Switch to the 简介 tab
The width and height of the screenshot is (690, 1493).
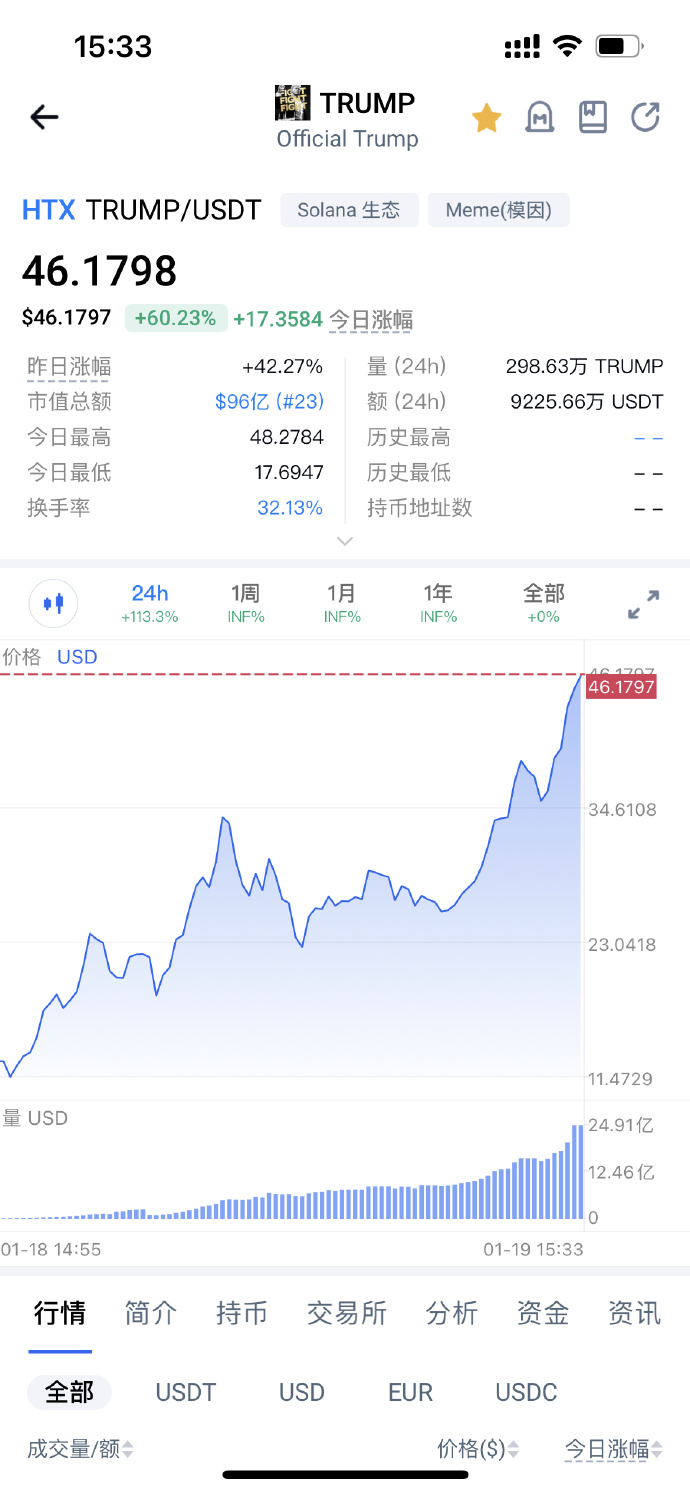click(151, 1312)
